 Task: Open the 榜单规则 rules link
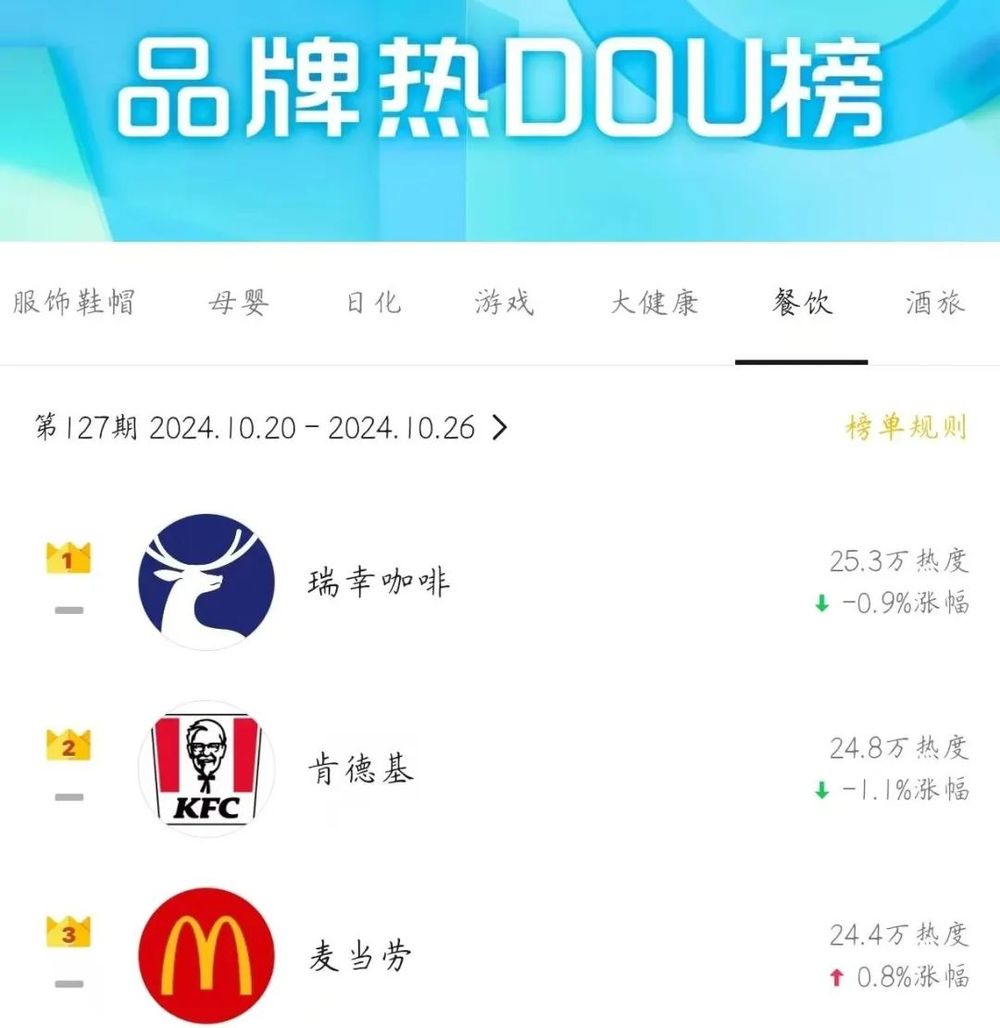click(905, 427)
